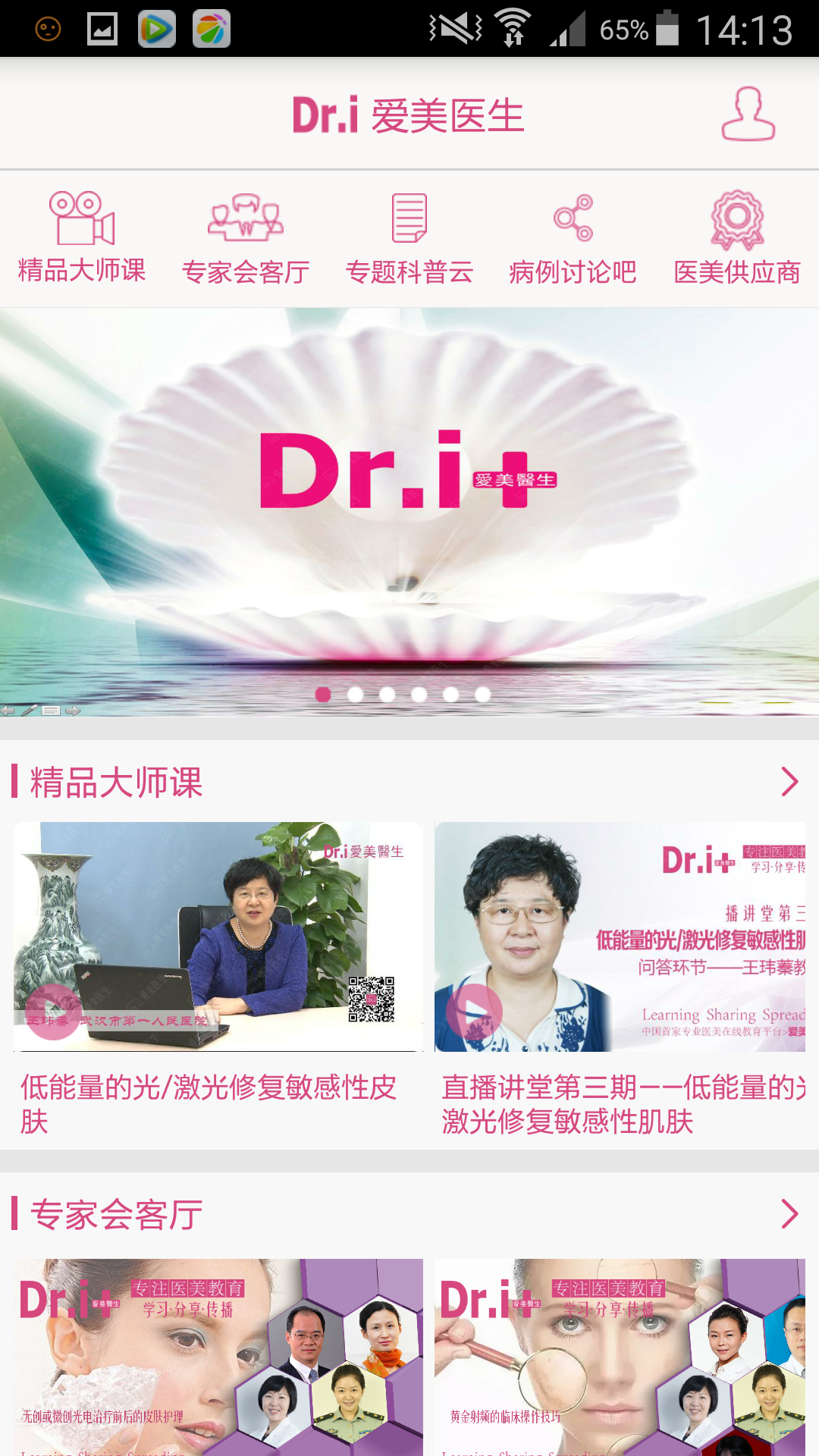This screenshot has height=1456, width=819.
Task: Open 病例讨论吧
Action: point(573,237)
